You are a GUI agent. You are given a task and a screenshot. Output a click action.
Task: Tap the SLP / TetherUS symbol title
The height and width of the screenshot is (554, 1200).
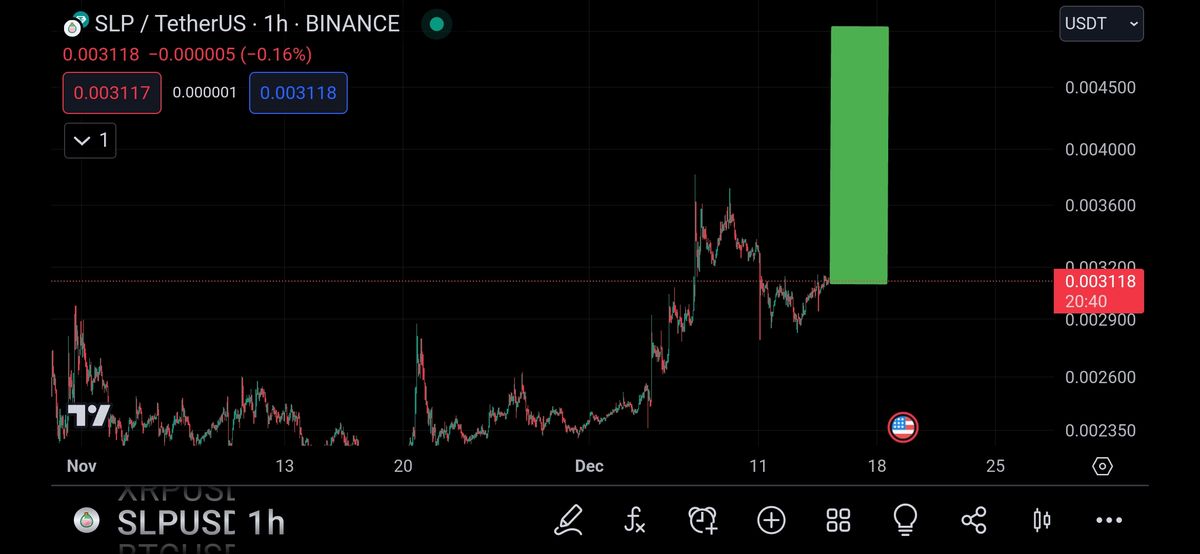(x=245, y=23)
